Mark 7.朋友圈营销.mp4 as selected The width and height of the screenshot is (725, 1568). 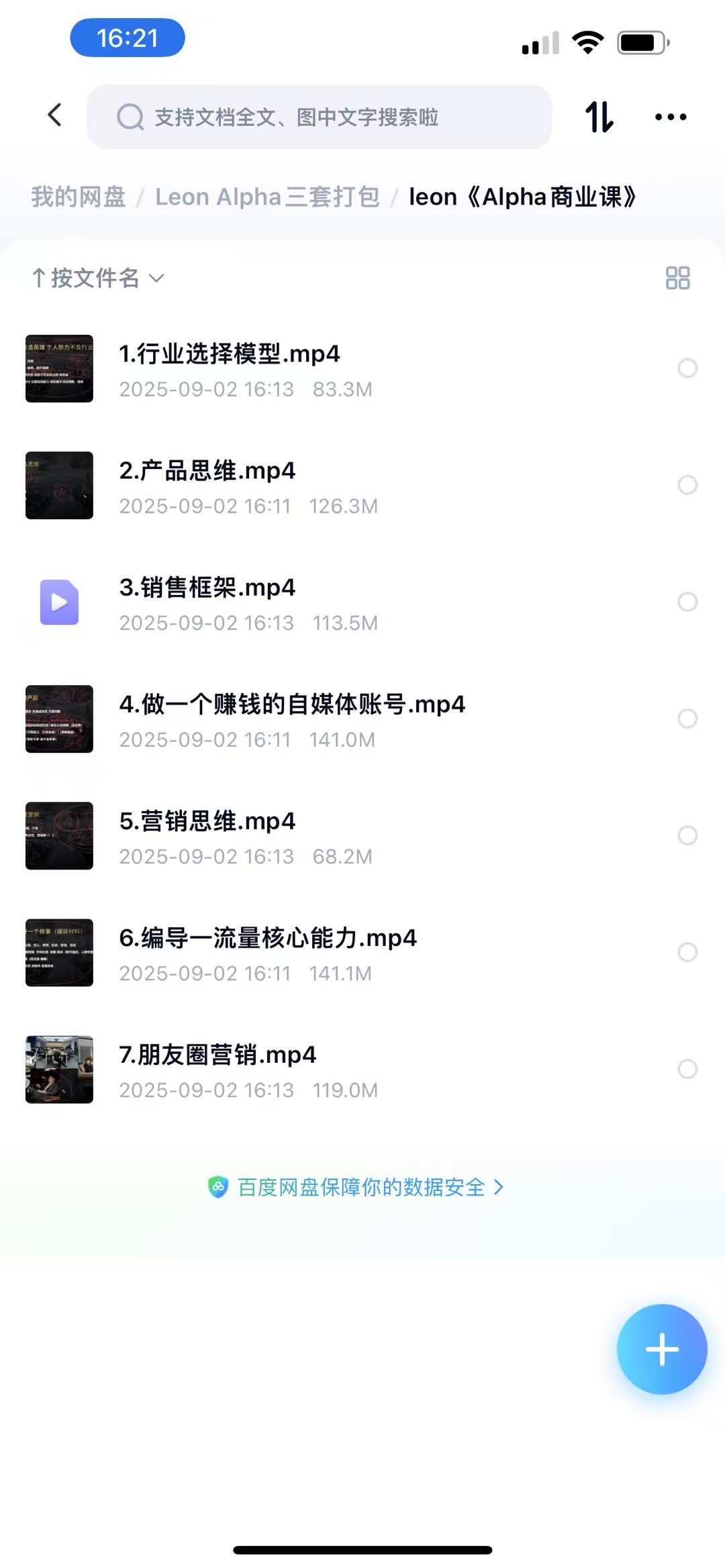coord(687,1069)
